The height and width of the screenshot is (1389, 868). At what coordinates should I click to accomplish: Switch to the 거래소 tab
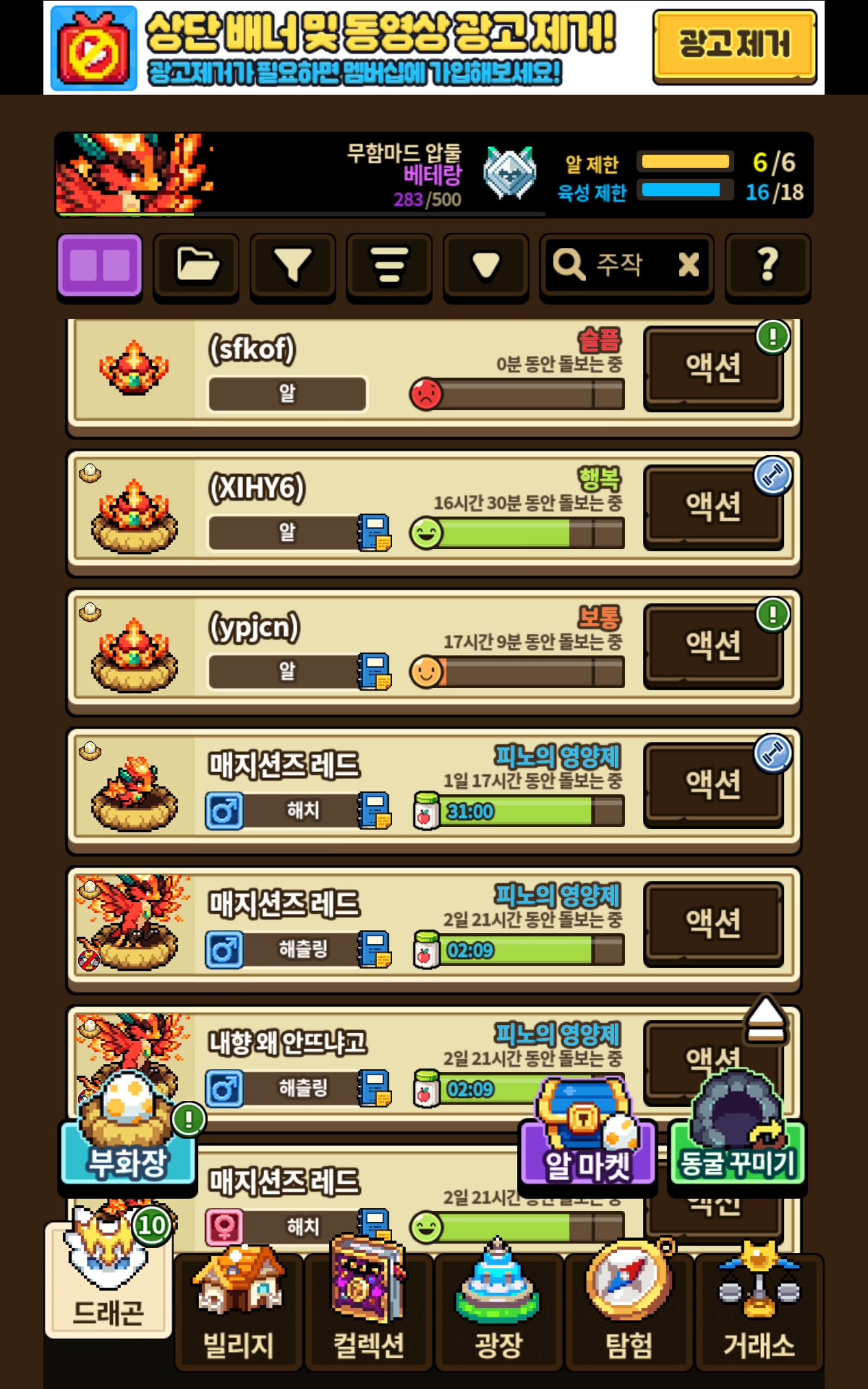759,1314
